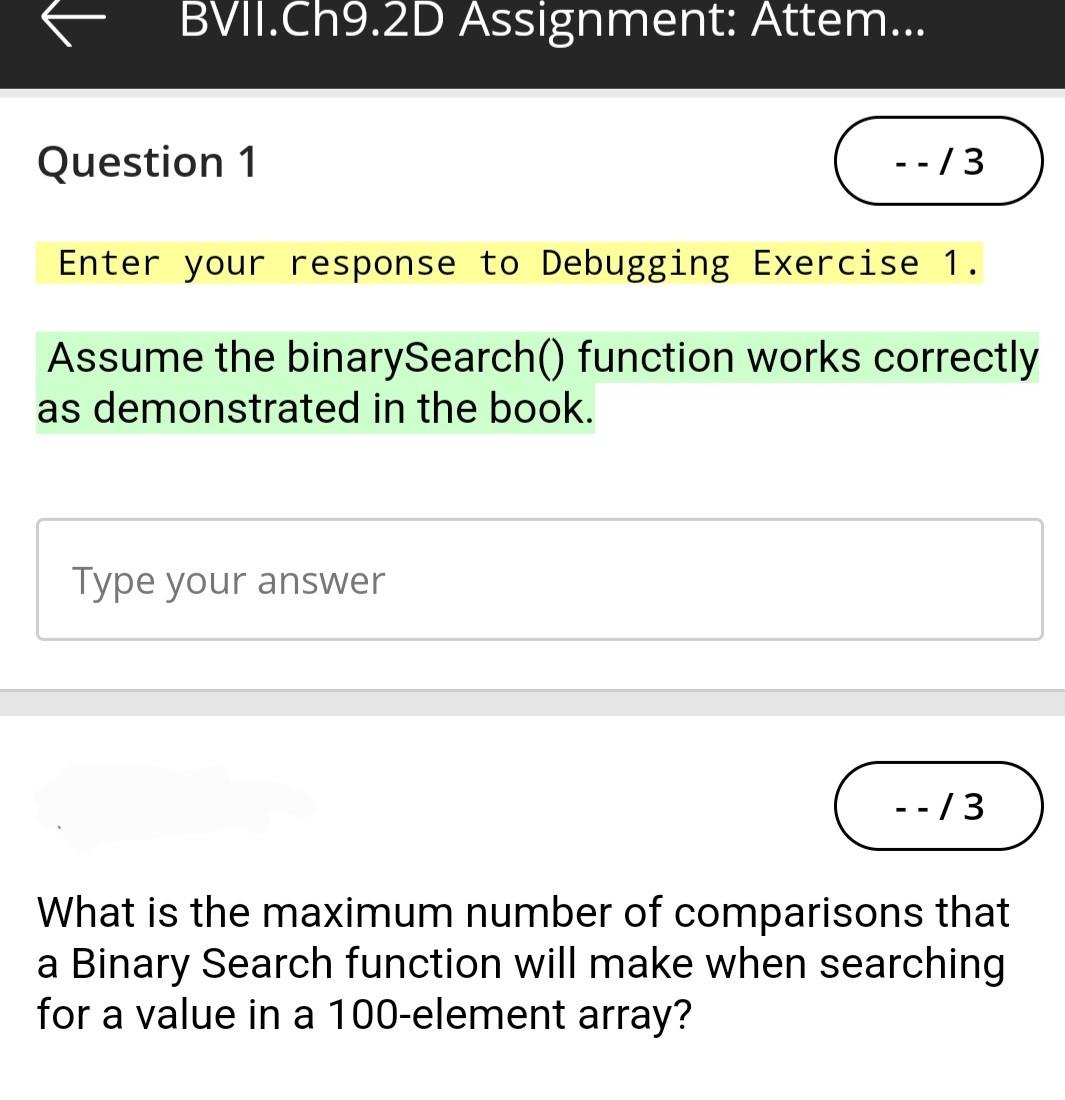Click the Binary Search comparison question text
Image resolution: width=1065 pixels, height=1100 pixels.
point(520,963)
